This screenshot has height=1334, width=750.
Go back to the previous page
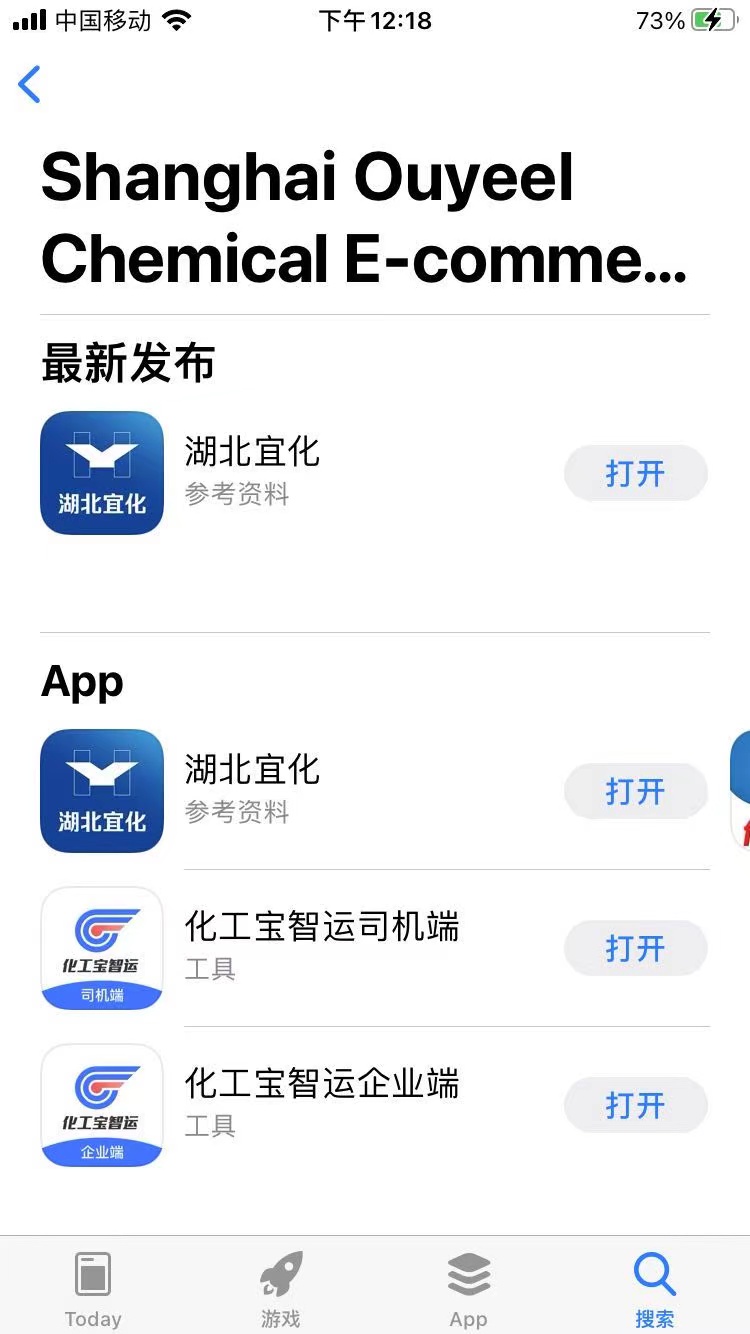(30, 85)
